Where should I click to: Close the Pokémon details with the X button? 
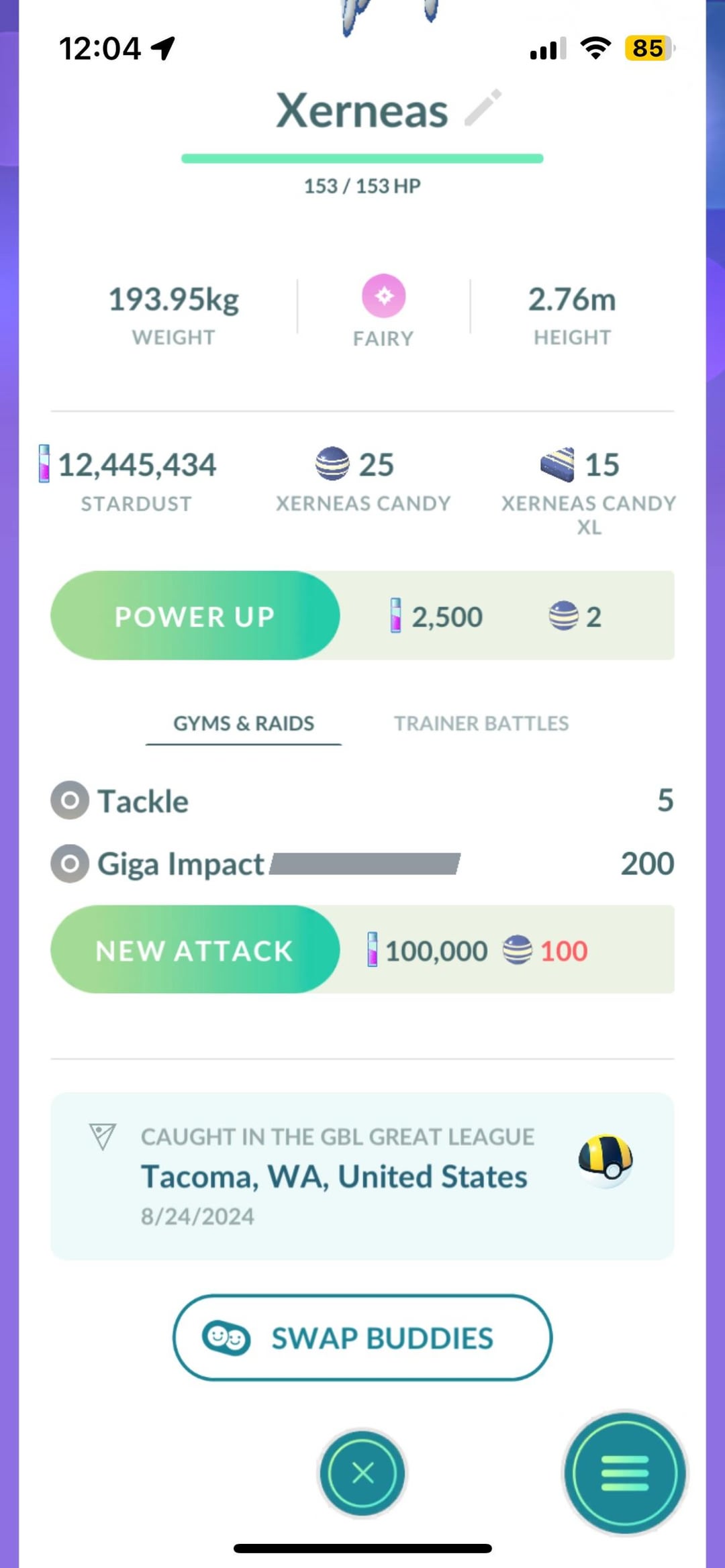[362, 1473]
